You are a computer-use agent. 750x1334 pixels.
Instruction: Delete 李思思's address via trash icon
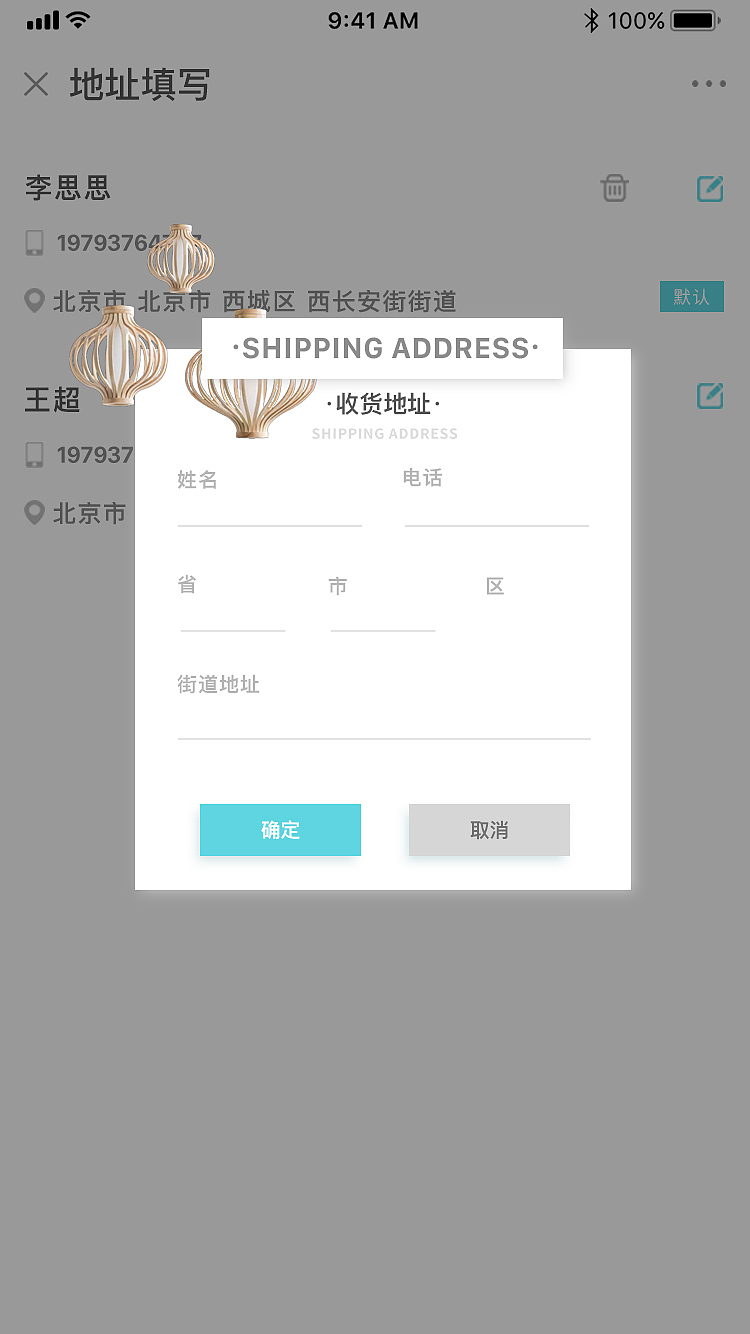pos(614,189)
